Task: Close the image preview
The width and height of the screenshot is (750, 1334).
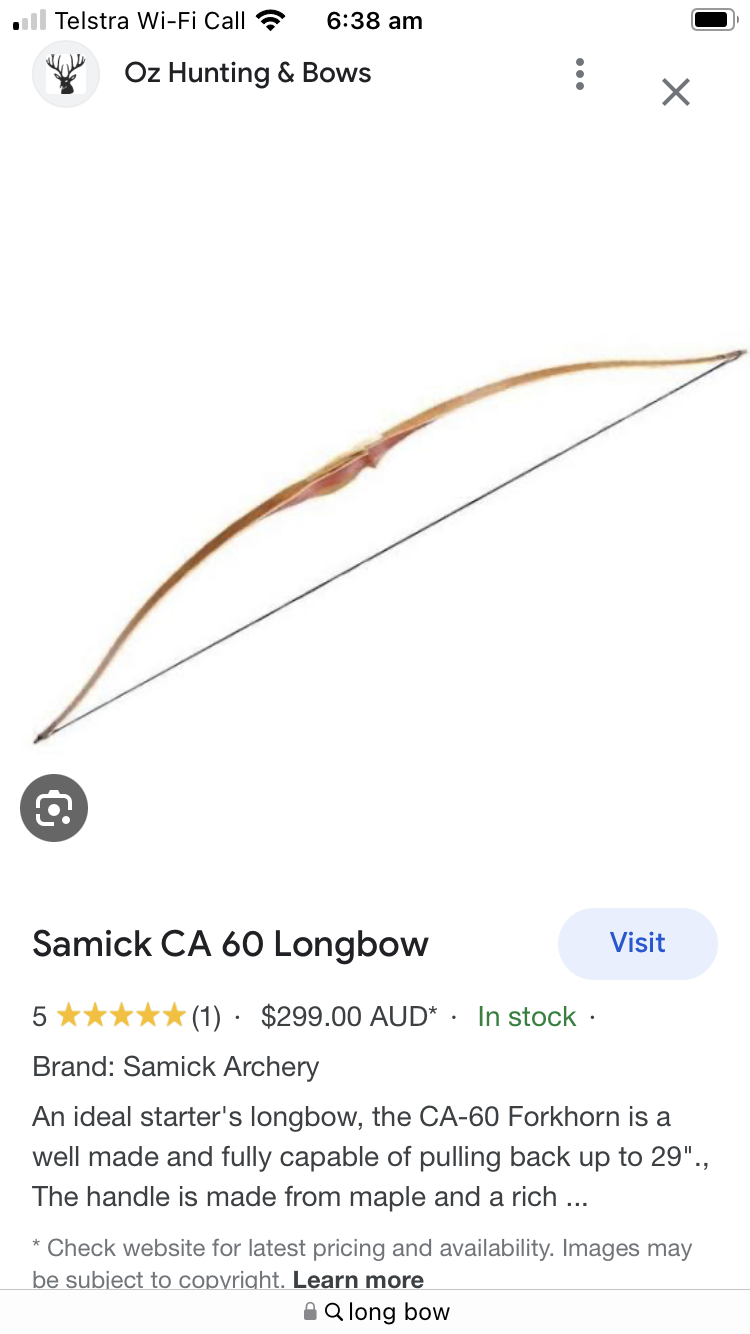Action: tap(676, 93)
